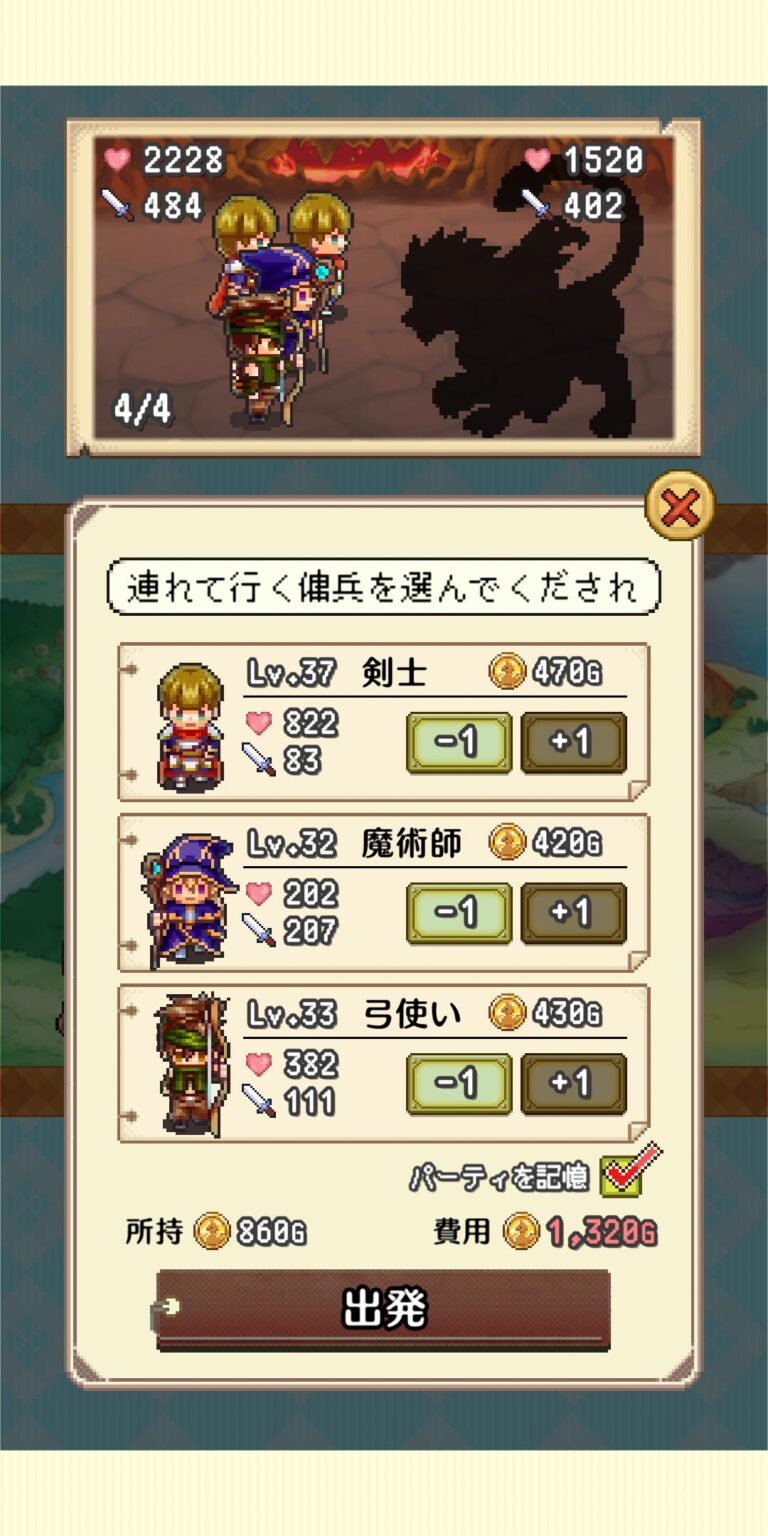Add one 弓使い to the party
This screenshot has height=1536, width=768.
tap(573, 1083)
